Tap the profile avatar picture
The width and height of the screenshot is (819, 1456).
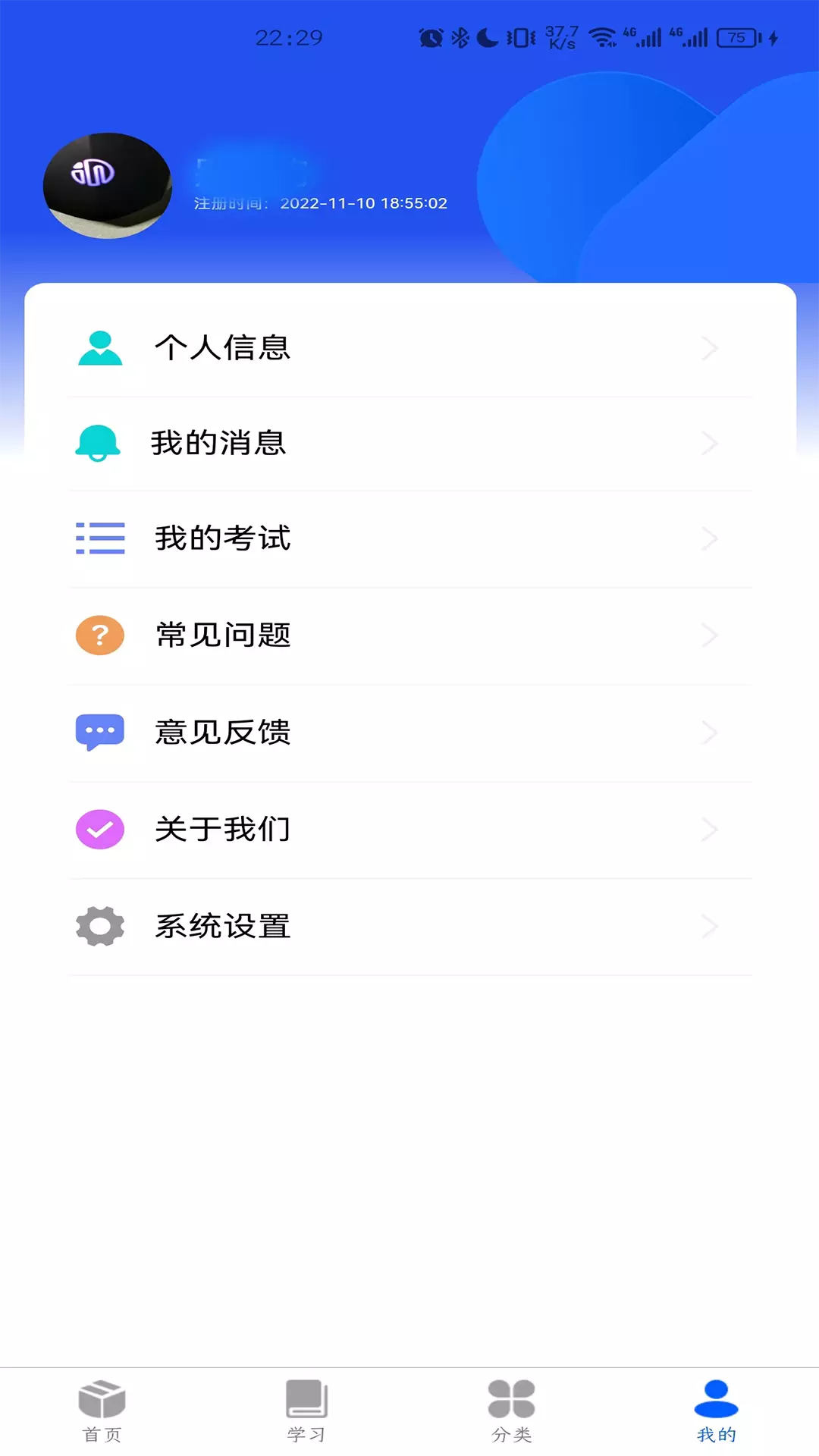pos(108,186)
